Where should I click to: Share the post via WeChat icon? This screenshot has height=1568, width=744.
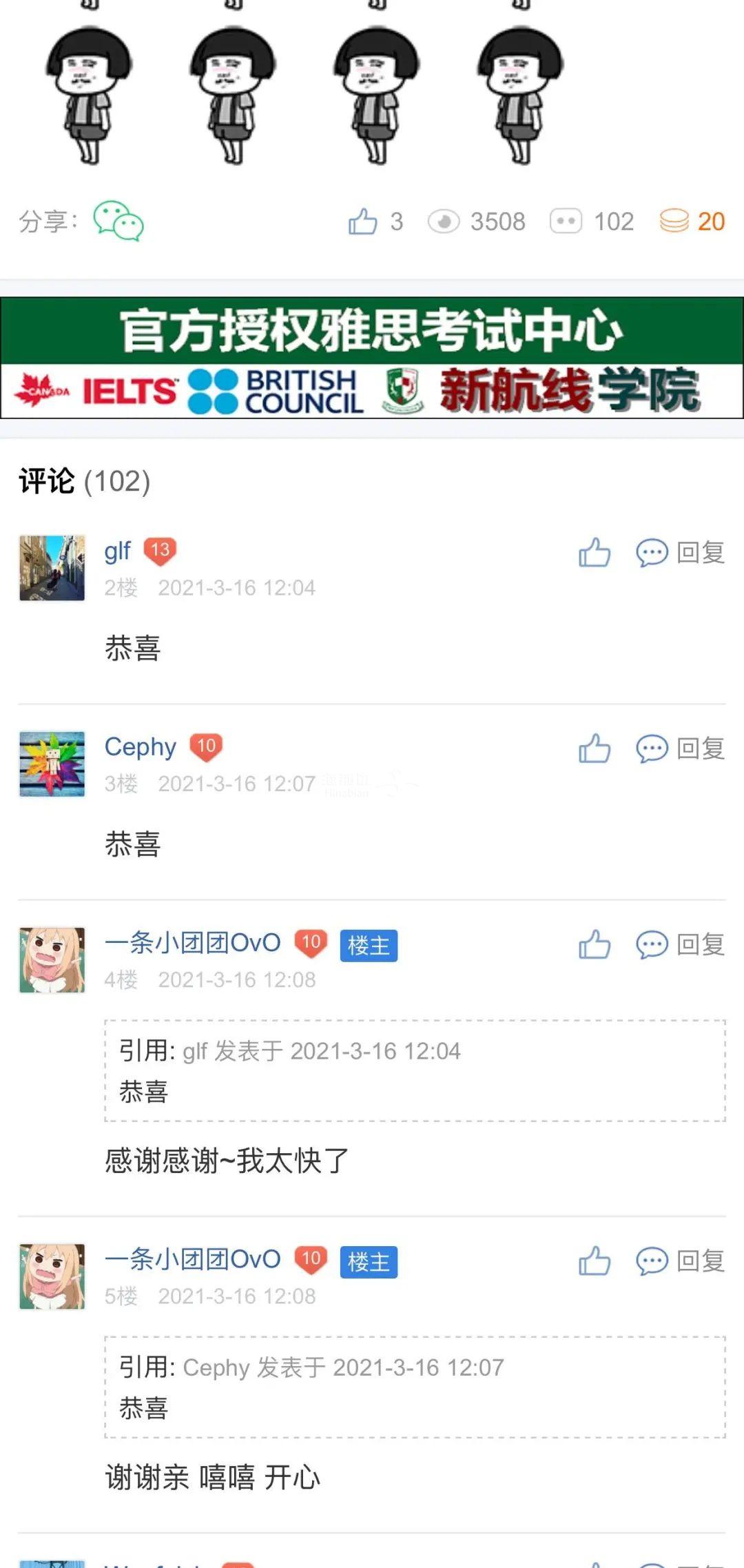coord(118,221)
